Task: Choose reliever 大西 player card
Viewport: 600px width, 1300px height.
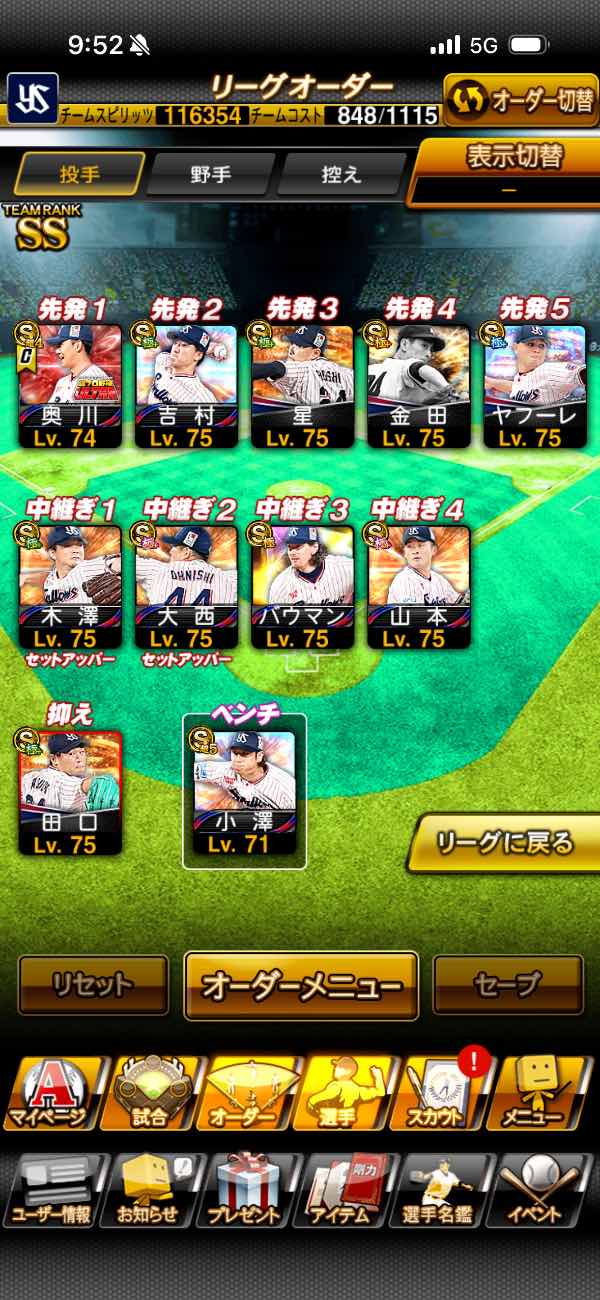Action: (x=186, y=587)
